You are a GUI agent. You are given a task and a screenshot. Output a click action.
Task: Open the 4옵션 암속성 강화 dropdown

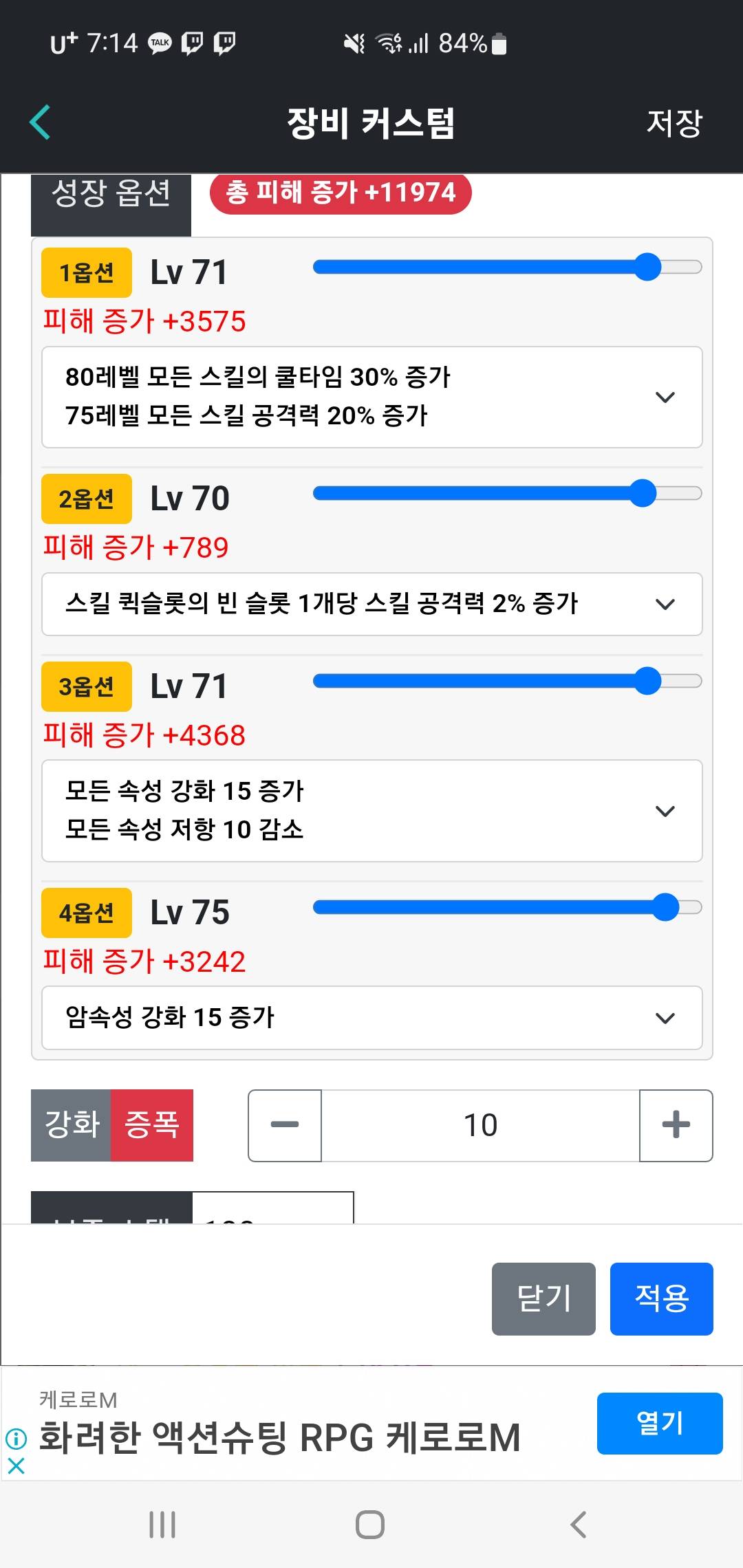[371, 1017]
